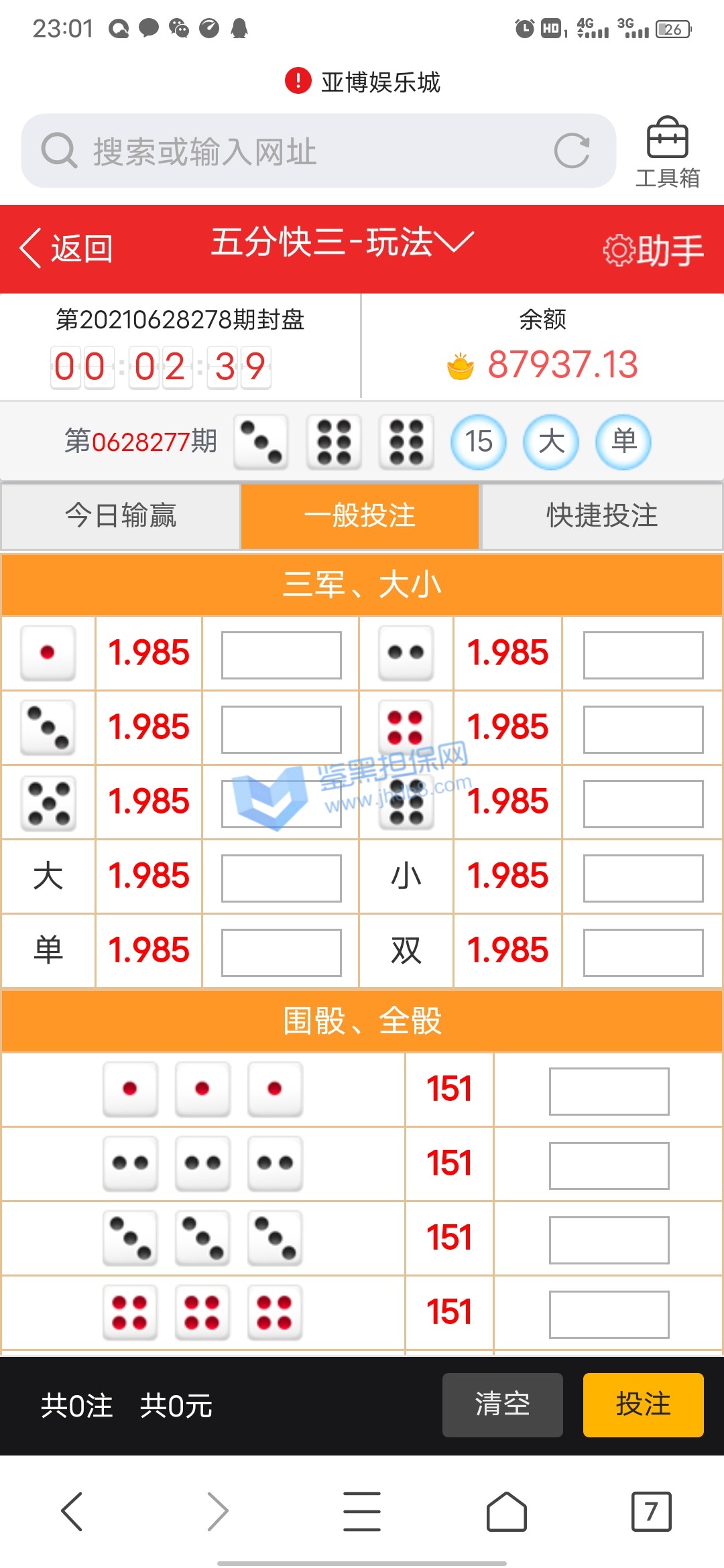
Task: Open the 工具箱 toolbox
Action: pos(667,152)
